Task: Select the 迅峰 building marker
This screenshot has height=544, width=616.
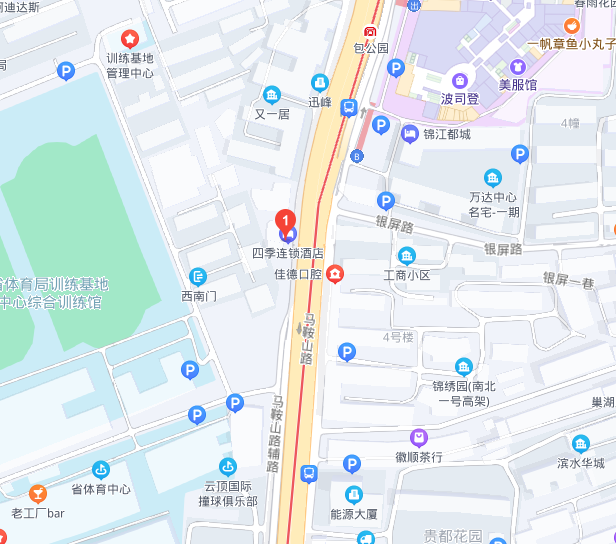Action: [319, 83]
